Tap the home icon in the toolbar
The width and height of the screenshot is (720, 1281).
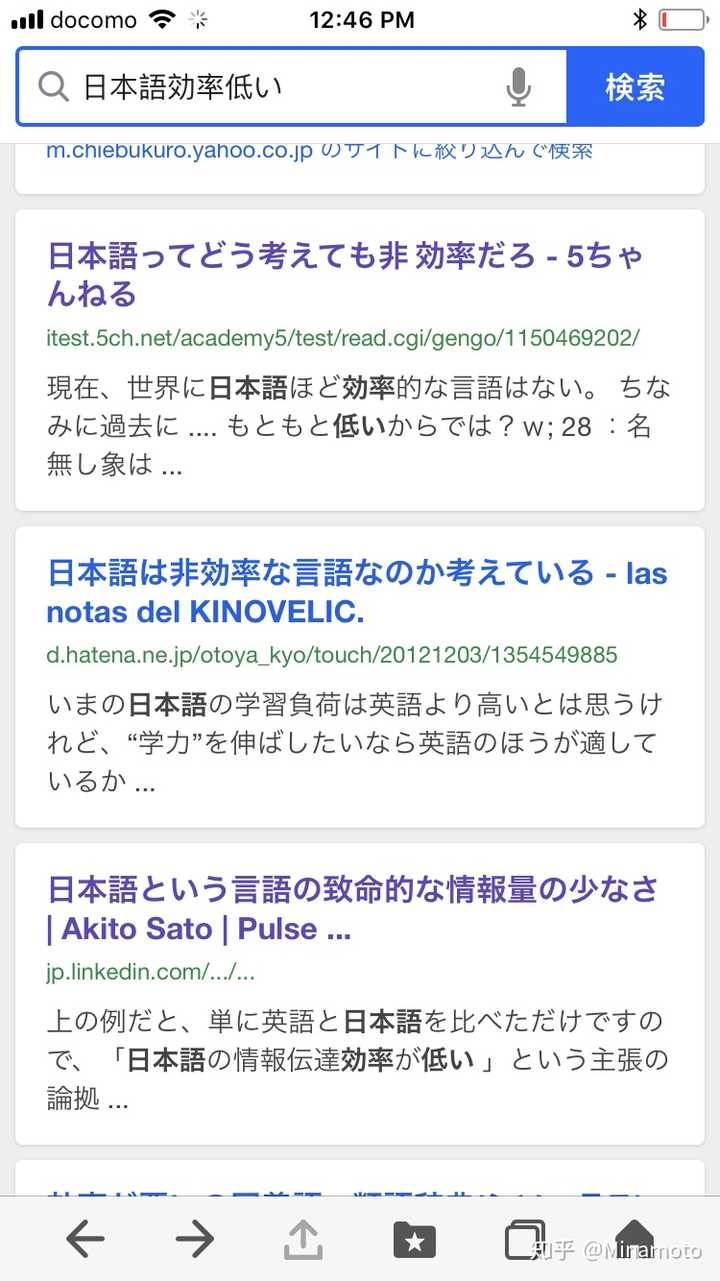[634, 1238]
